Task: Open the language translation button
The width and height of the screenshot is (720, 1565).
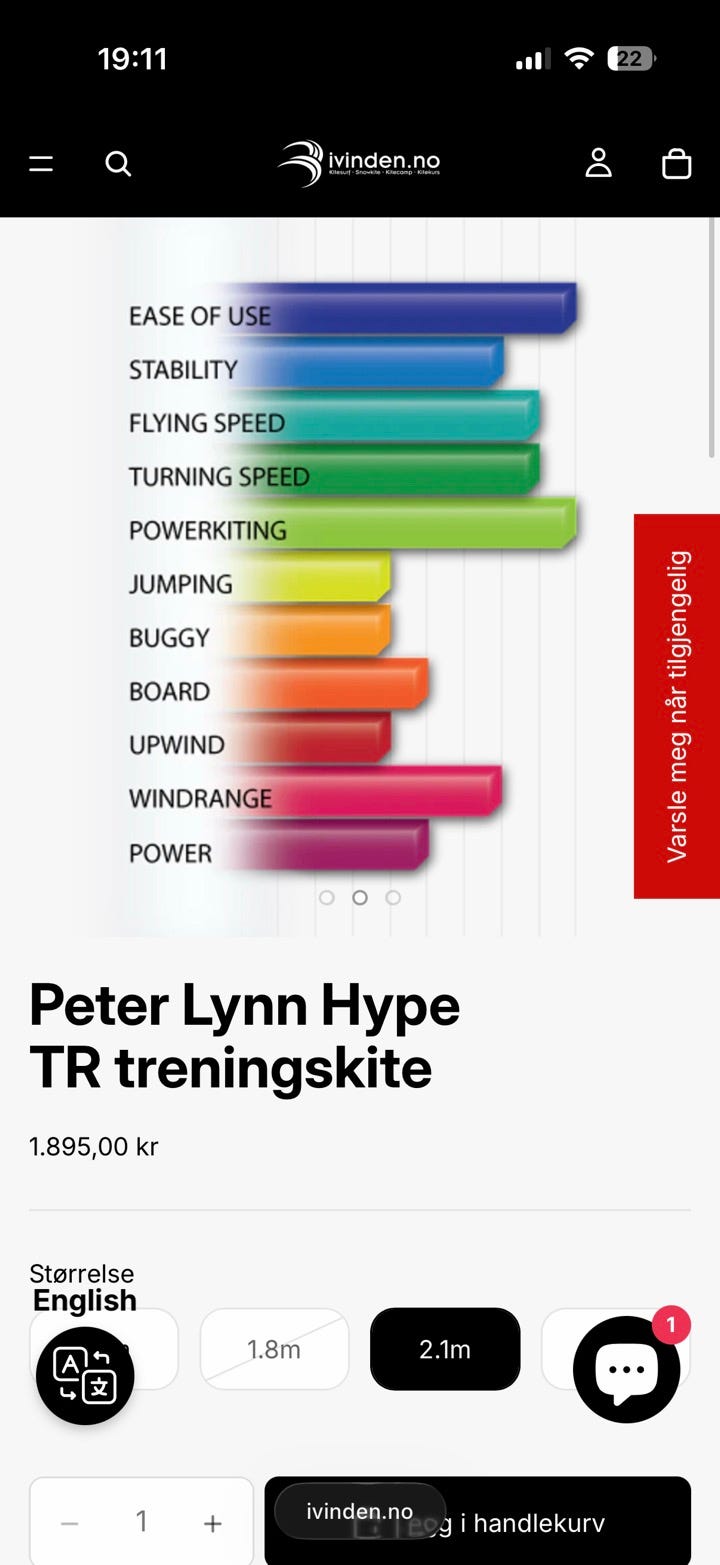Action: [85, 1375]
